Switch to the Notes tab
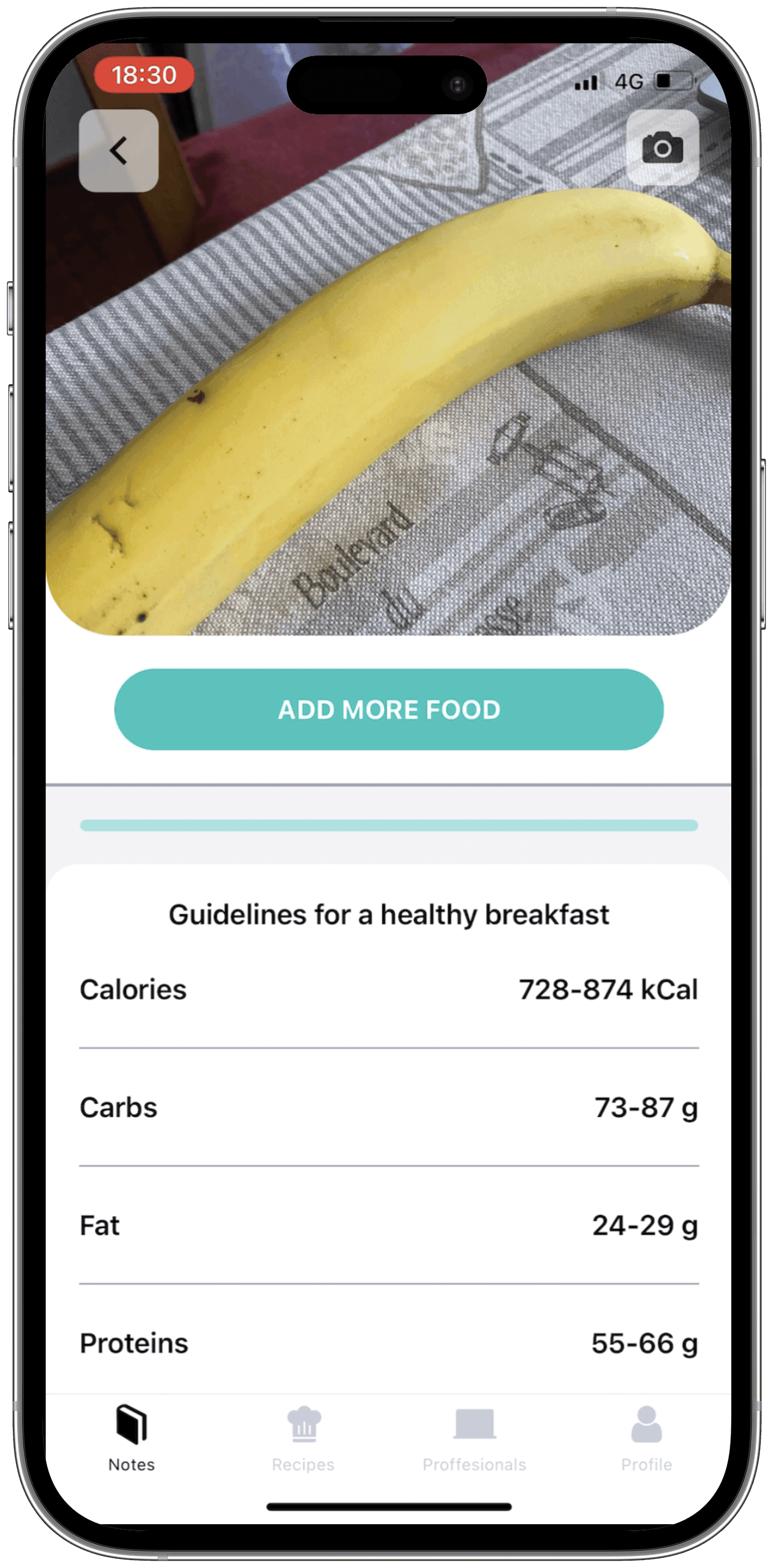Image resolution: width=774 pixels, height=1568 pixels. (x=131, y=1438)
